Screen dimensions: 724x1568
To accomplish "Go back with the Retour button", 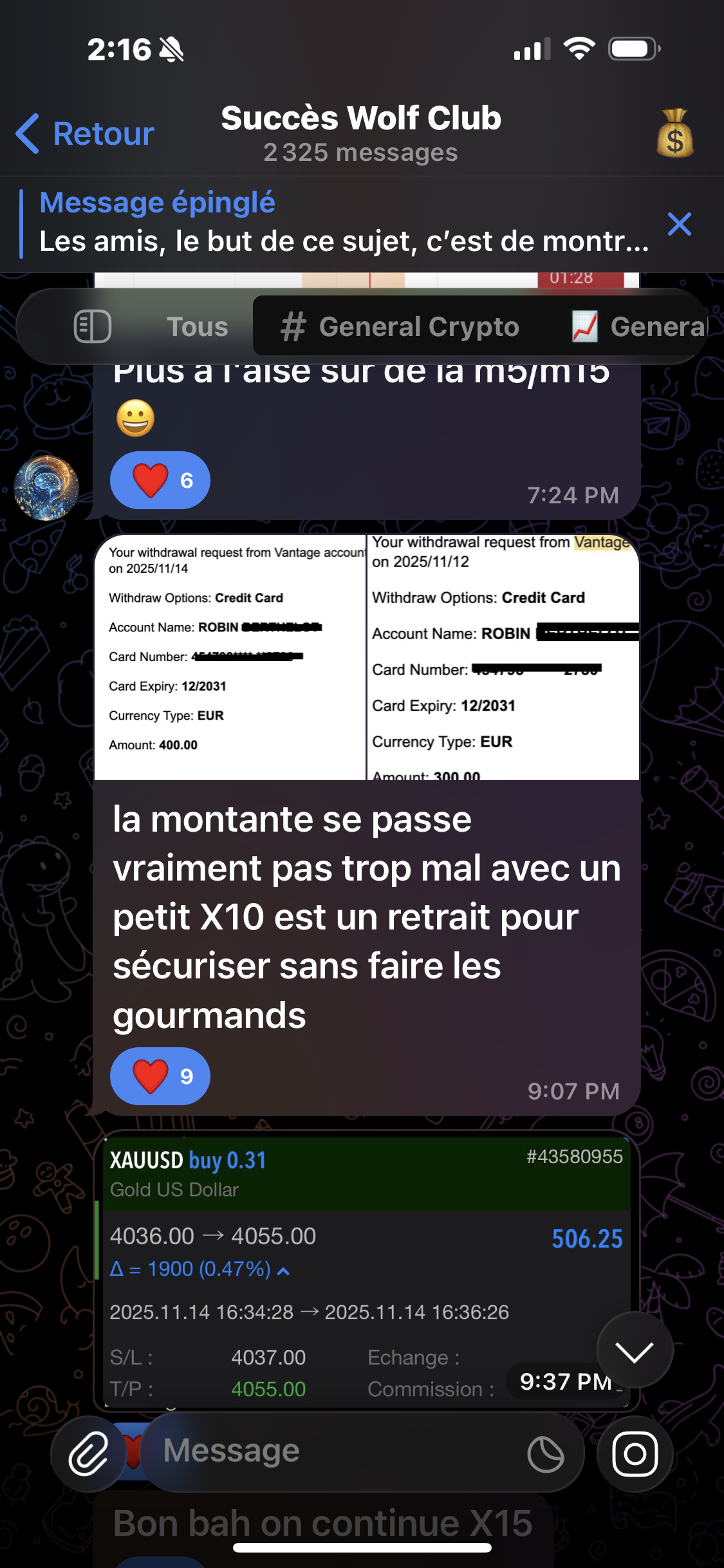I will pos(86,134).
